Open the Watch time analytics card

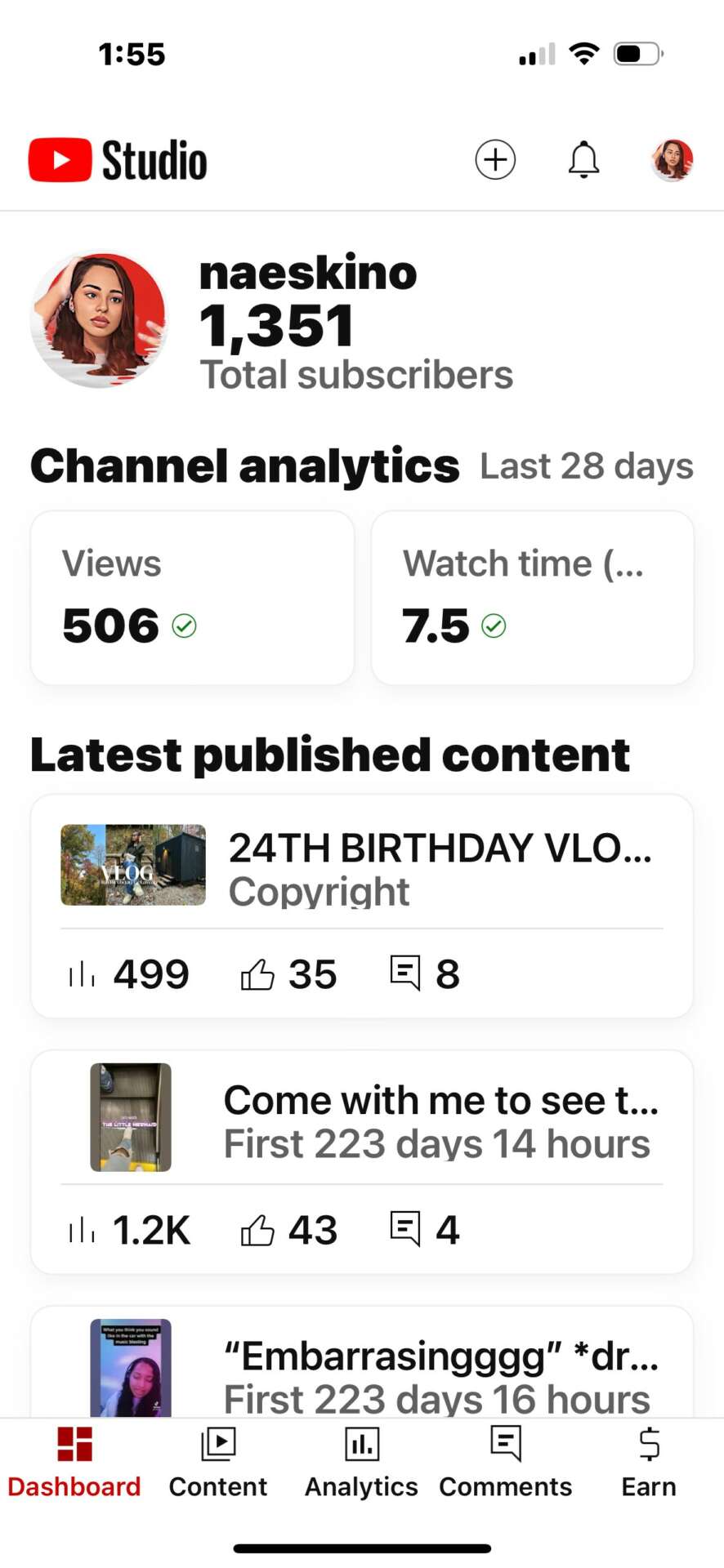coord(532,598)
